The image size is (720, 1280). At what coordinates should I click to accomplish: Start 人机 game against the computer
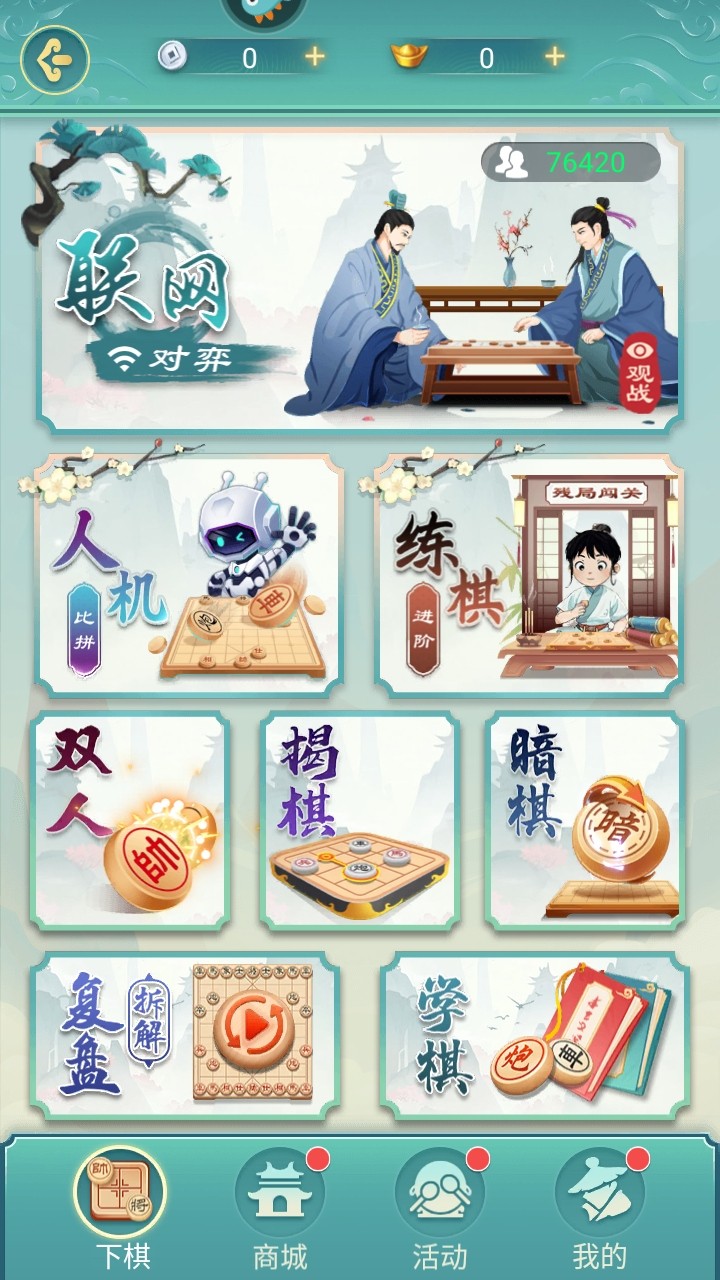(x=190, y=575)
